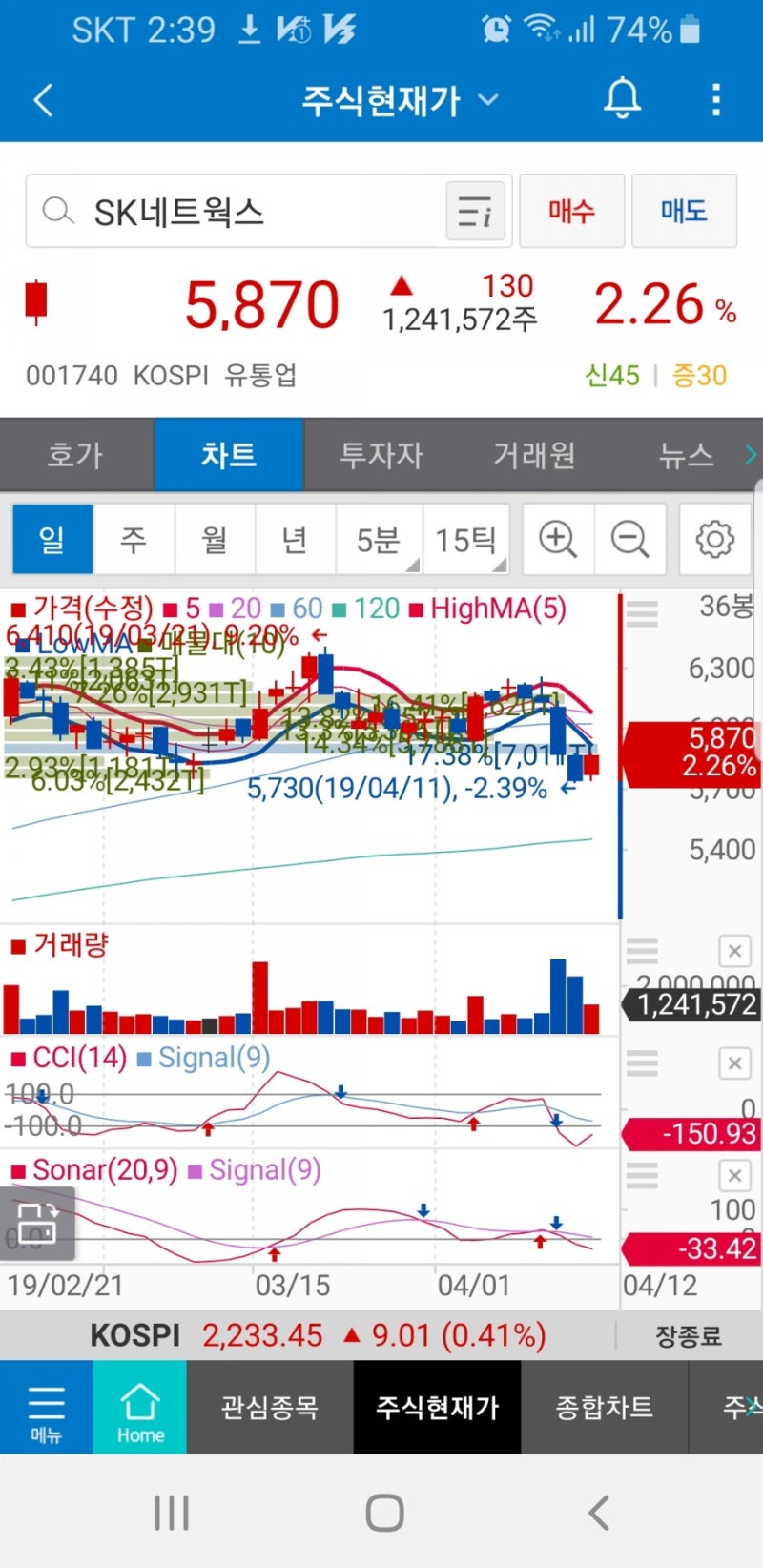The height and width of the screenshot is (1568, 763).
Task: Open notifications via the bell icon
Action: click(x=622, y=99)
